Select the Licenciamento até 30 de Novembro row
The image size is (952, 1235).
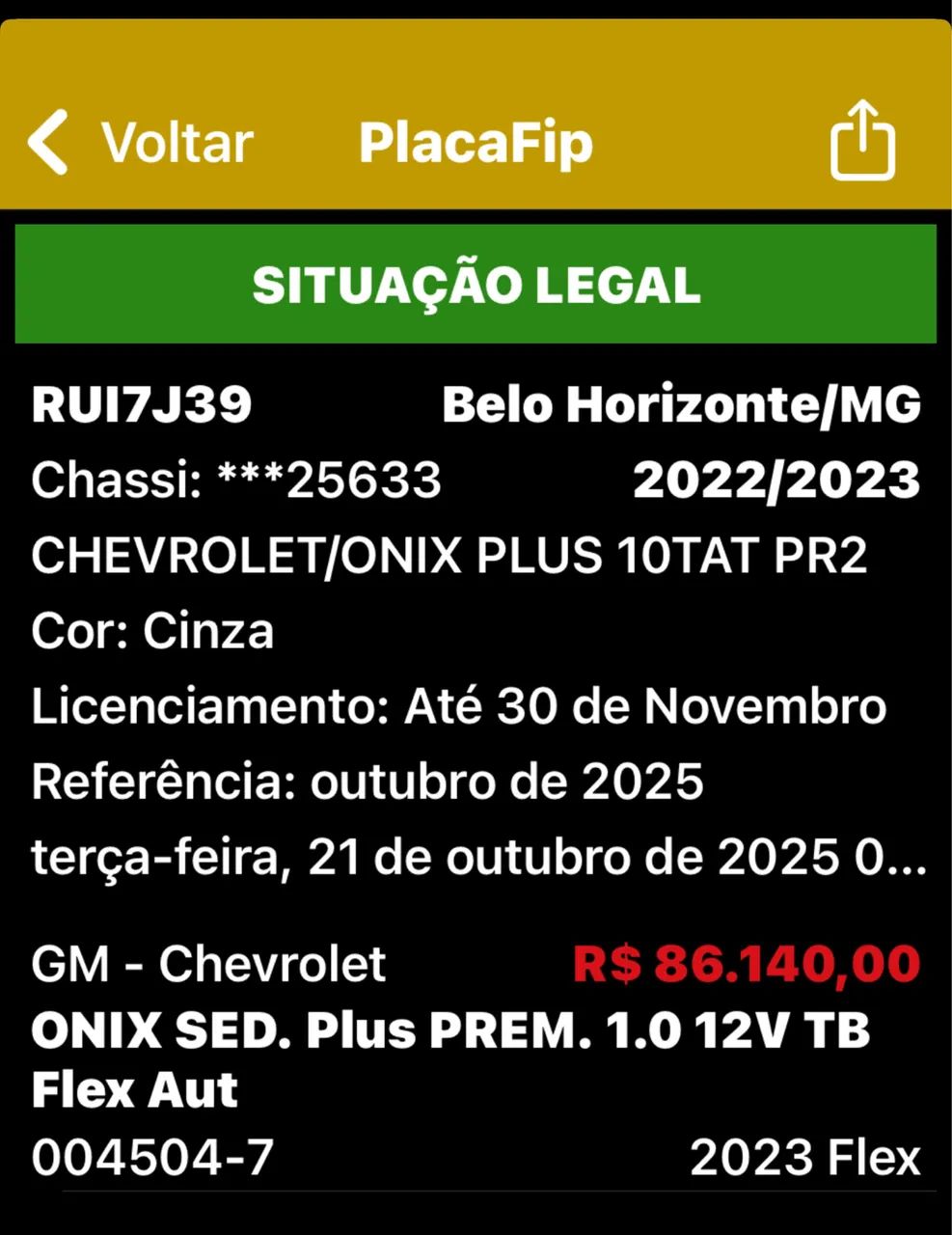[x=458, y=705]
